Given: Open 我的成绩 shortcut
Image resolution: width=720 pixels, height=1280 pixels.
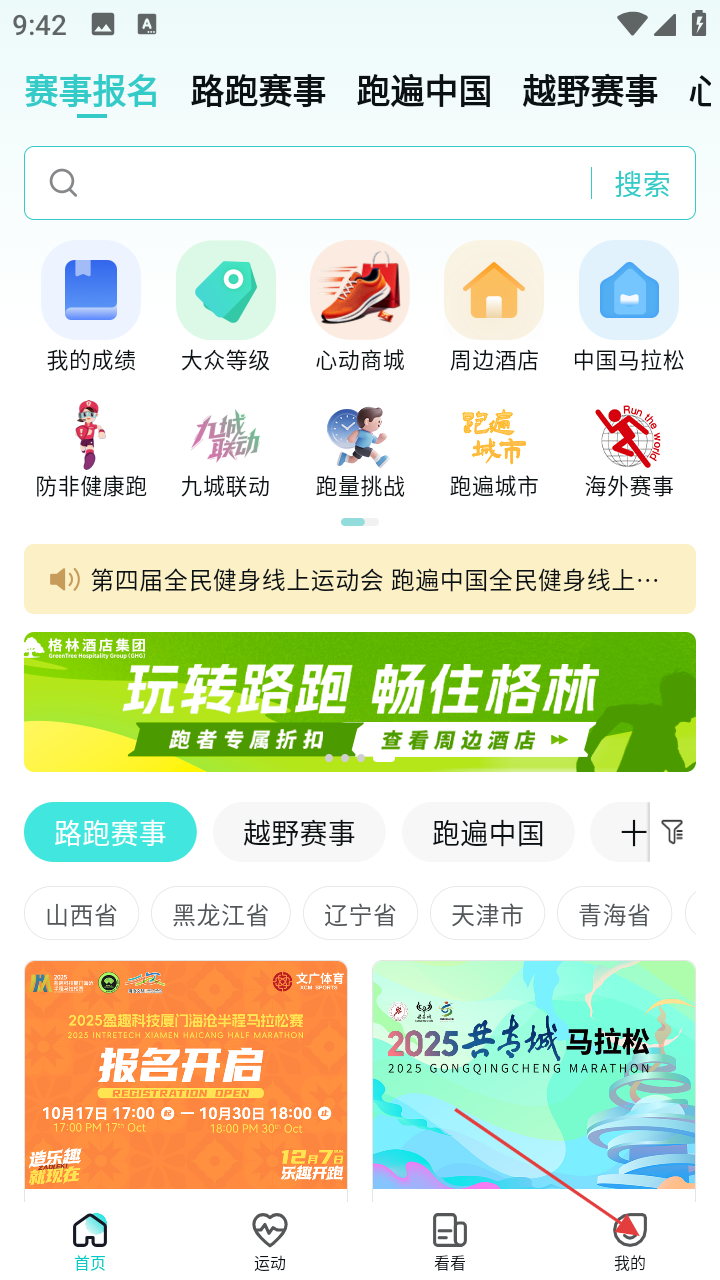Looking at the screenshot, I should pos(91,306).
